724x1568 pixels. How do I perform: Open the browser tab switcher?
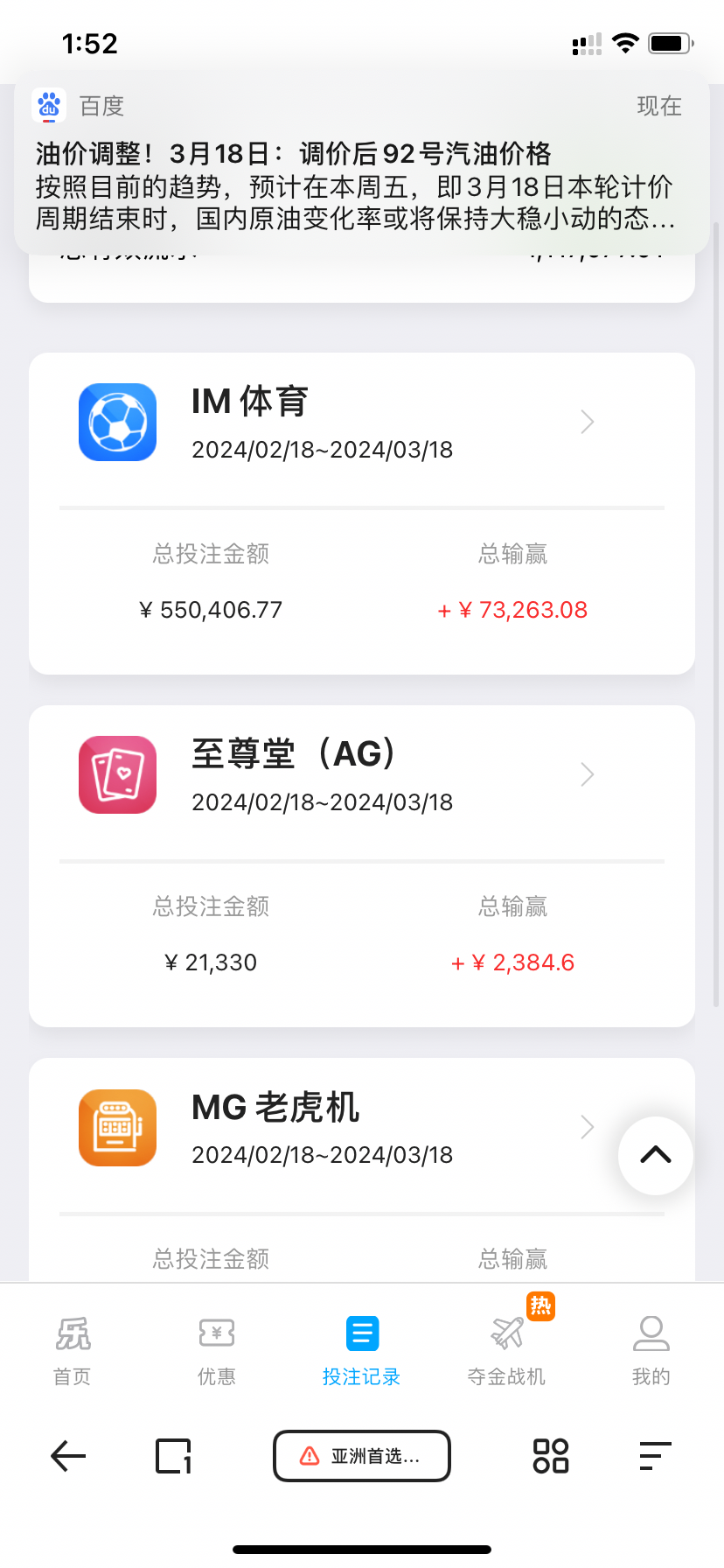[173, 1456]
